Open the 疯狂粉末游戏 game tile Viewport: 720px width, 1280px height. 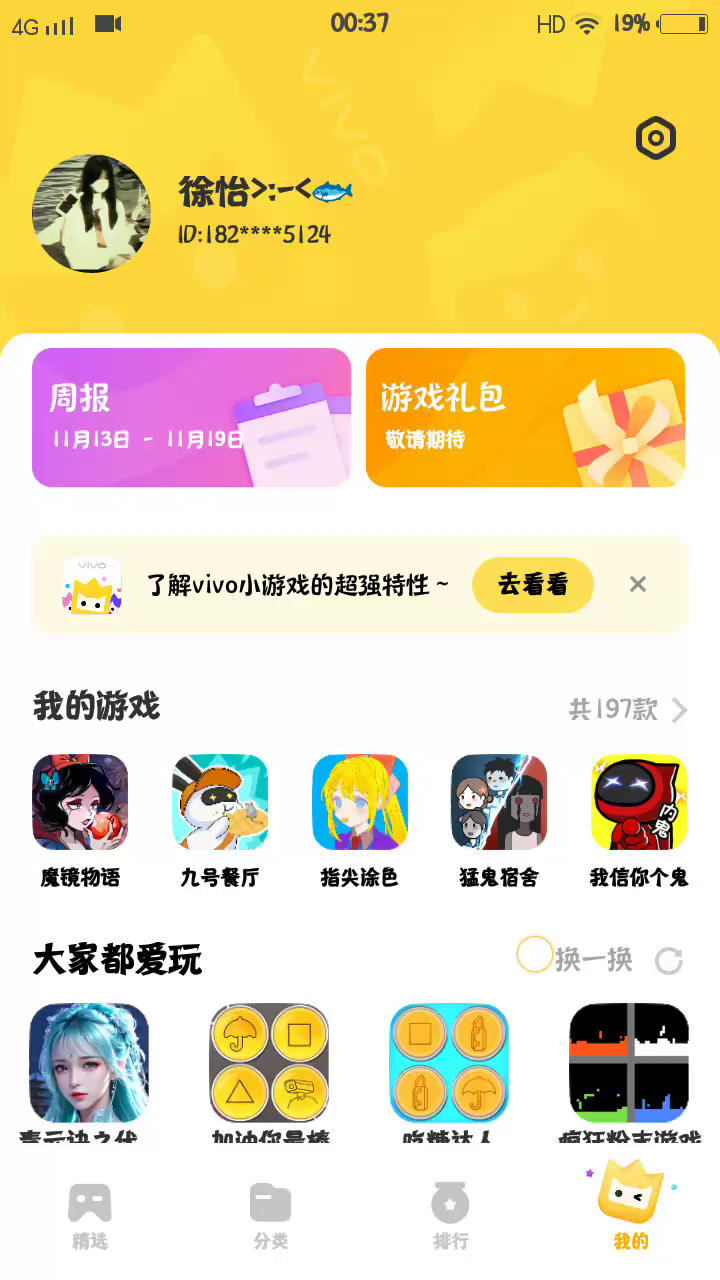tap(629, 1064)
